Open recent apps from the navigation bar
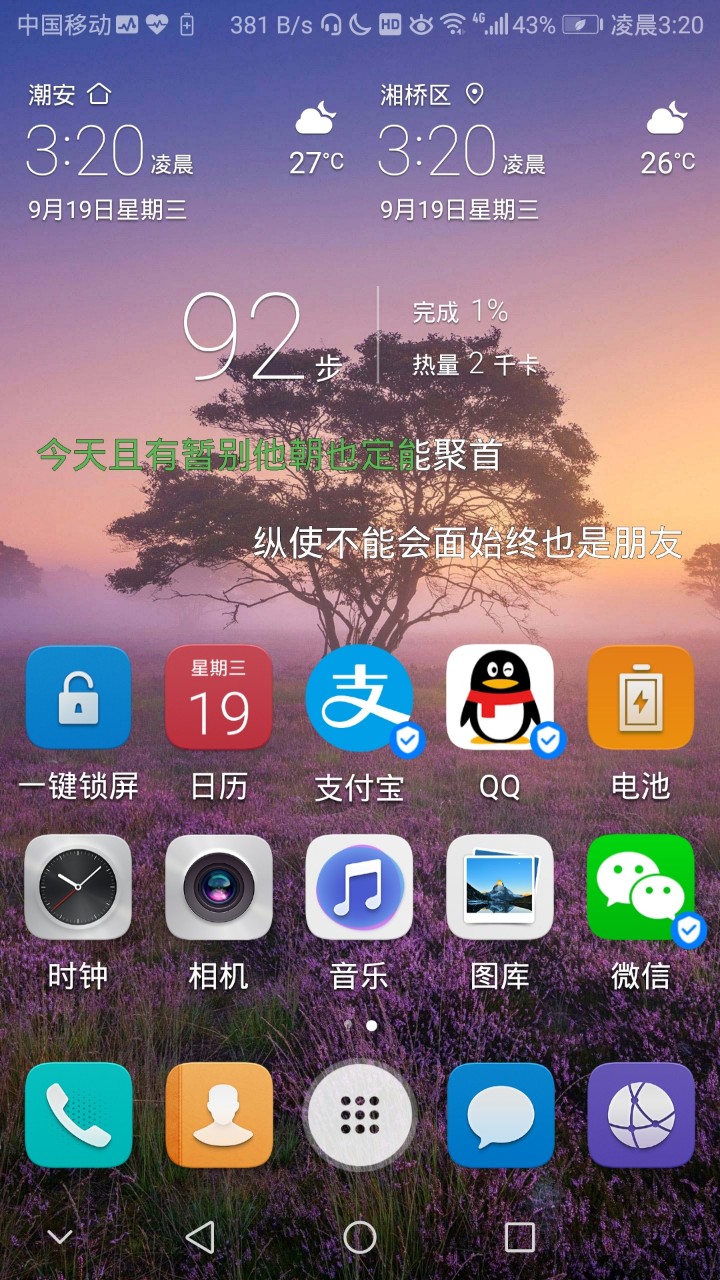The width and height of the screenshot is (720, 1280). pos(520,1237)
